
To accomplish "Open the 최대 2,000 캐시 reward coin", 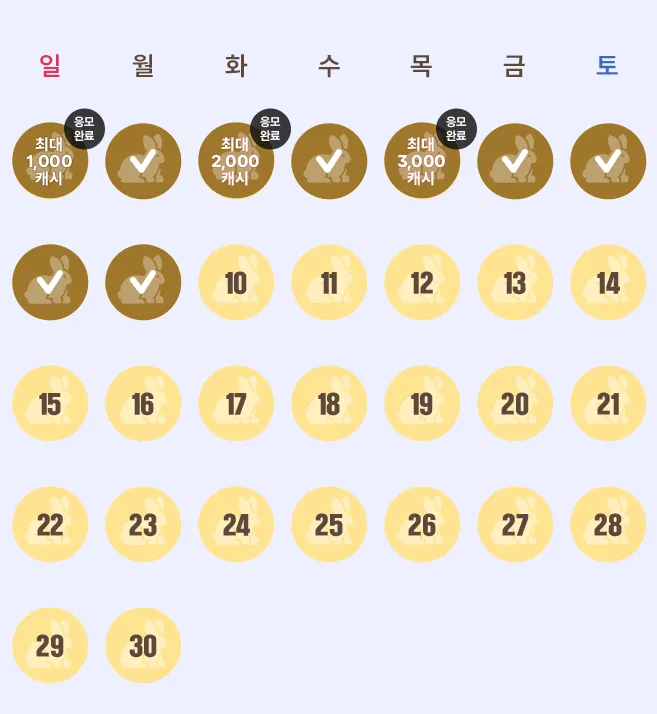I will point(236,162).
